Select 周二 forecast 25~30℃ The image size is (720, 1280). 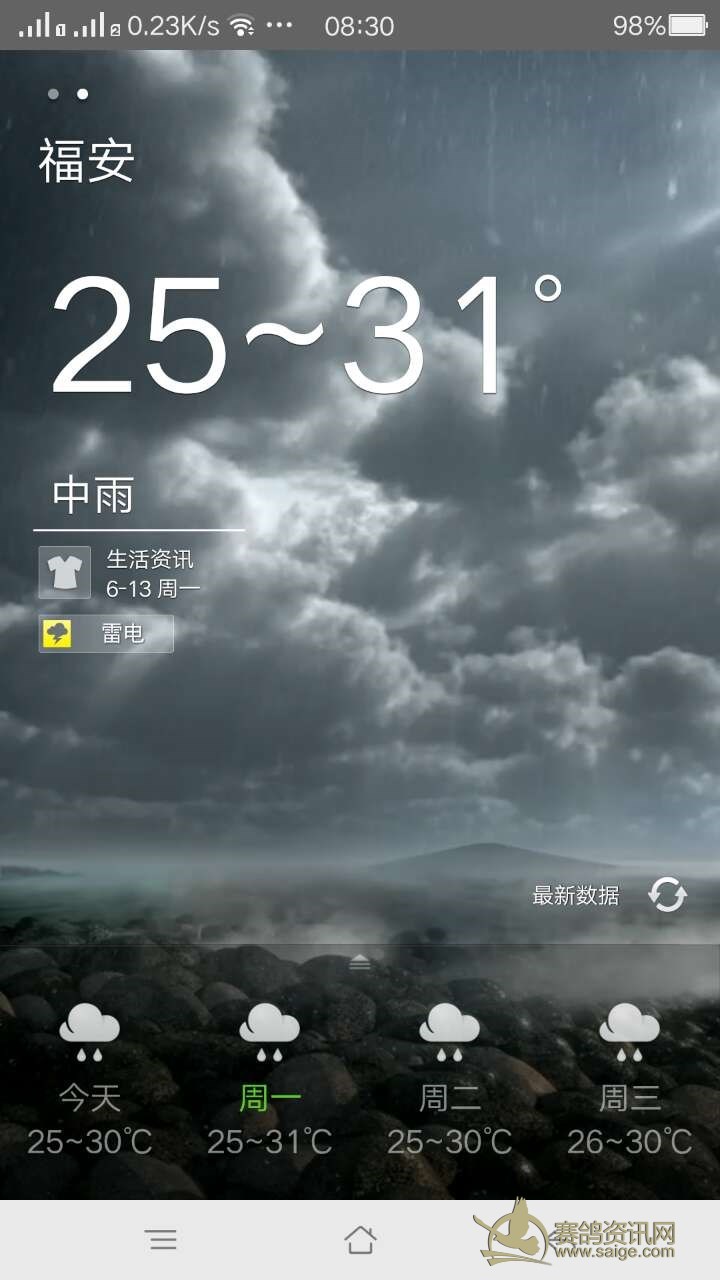coord(450,1085)
